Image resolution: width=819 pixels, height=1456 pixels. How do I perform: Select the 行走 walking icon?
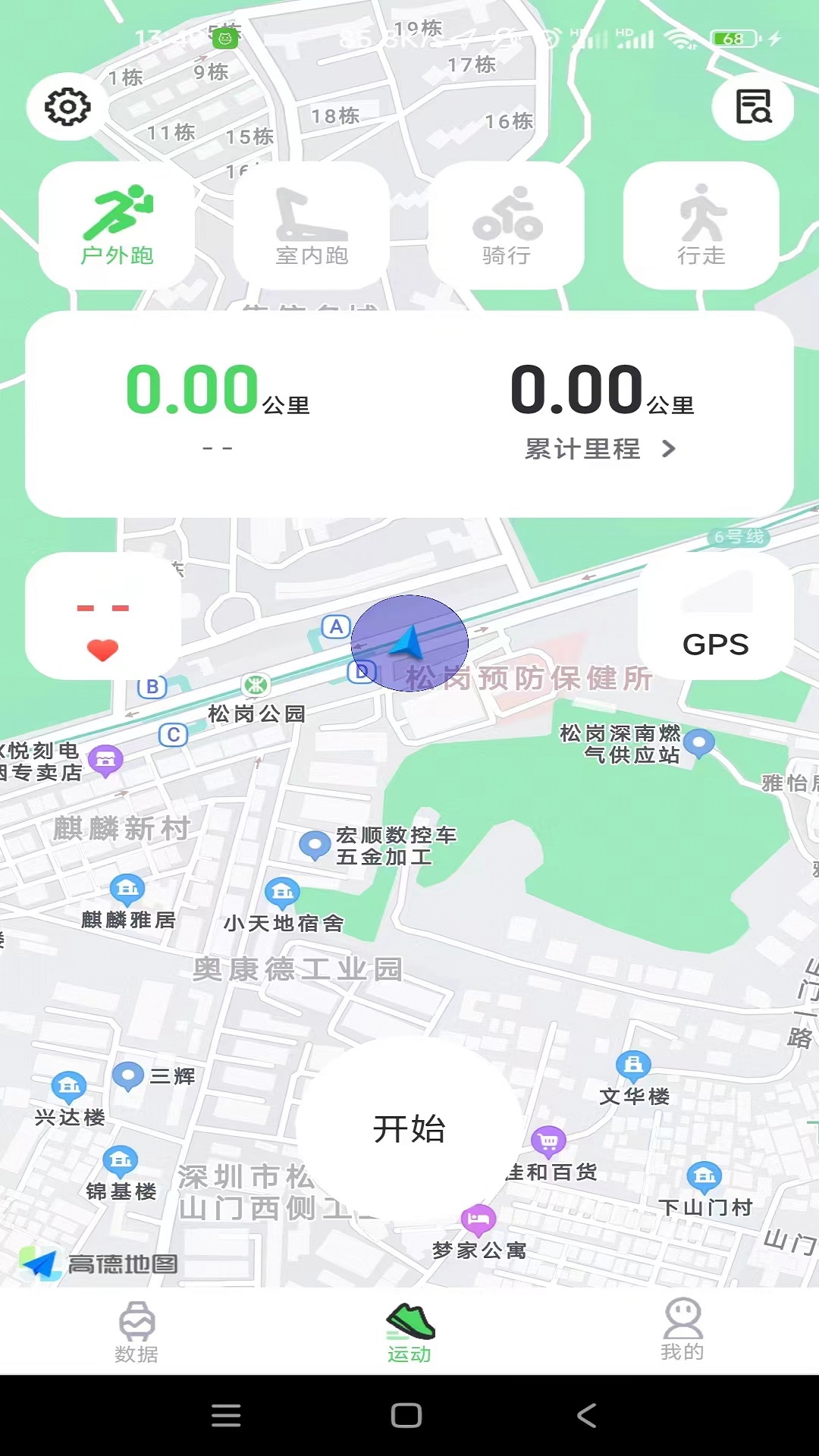[x=701, y=220]
